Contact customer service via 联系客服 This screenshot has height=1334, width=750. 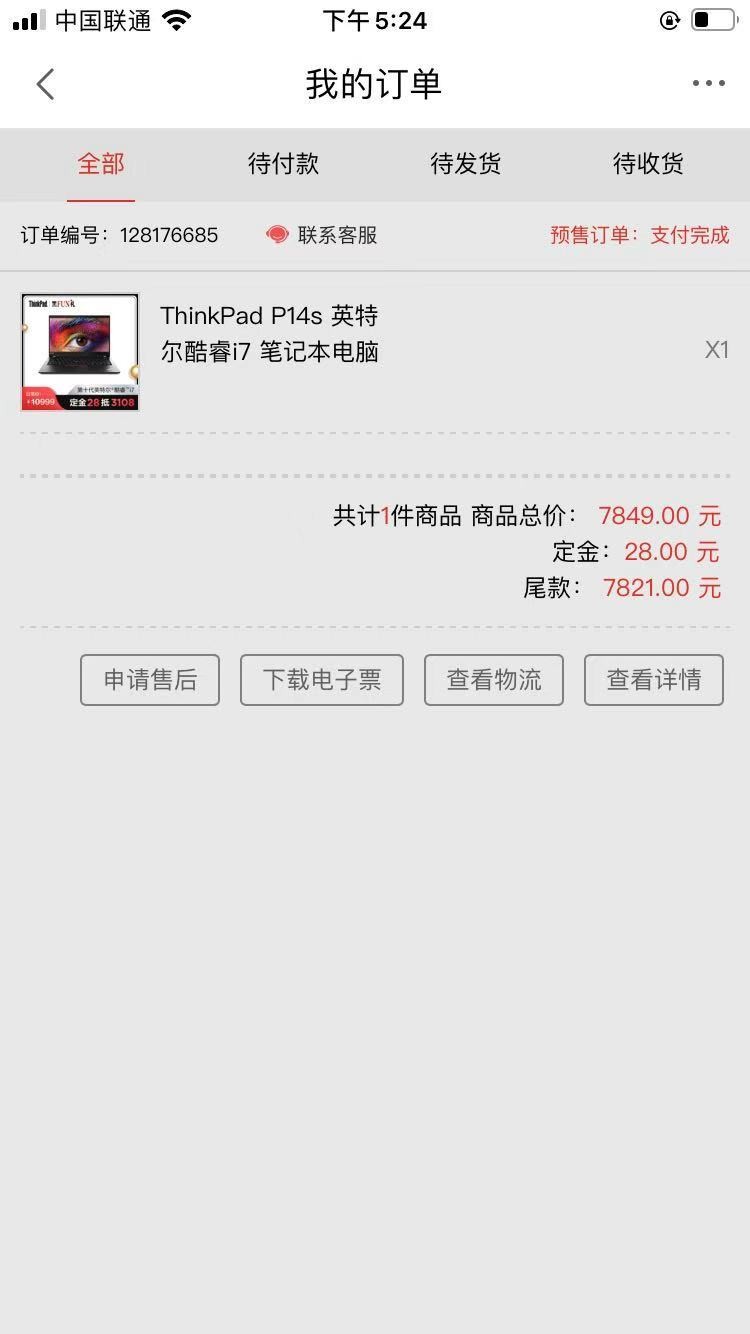coord(322,235)
